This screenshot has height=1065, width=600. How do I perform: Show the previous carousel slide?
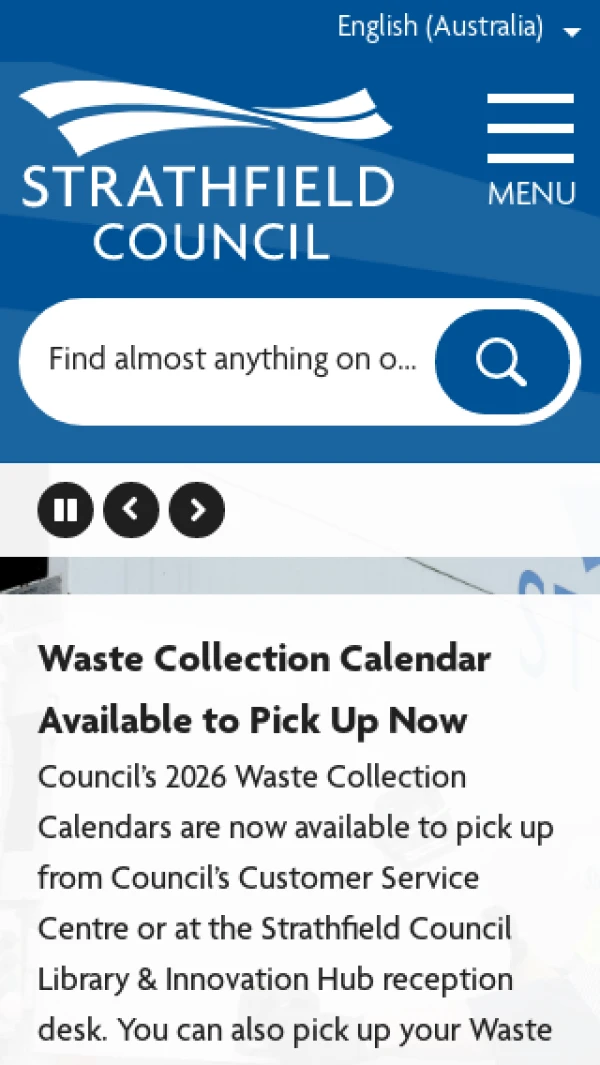click(131, 510)
